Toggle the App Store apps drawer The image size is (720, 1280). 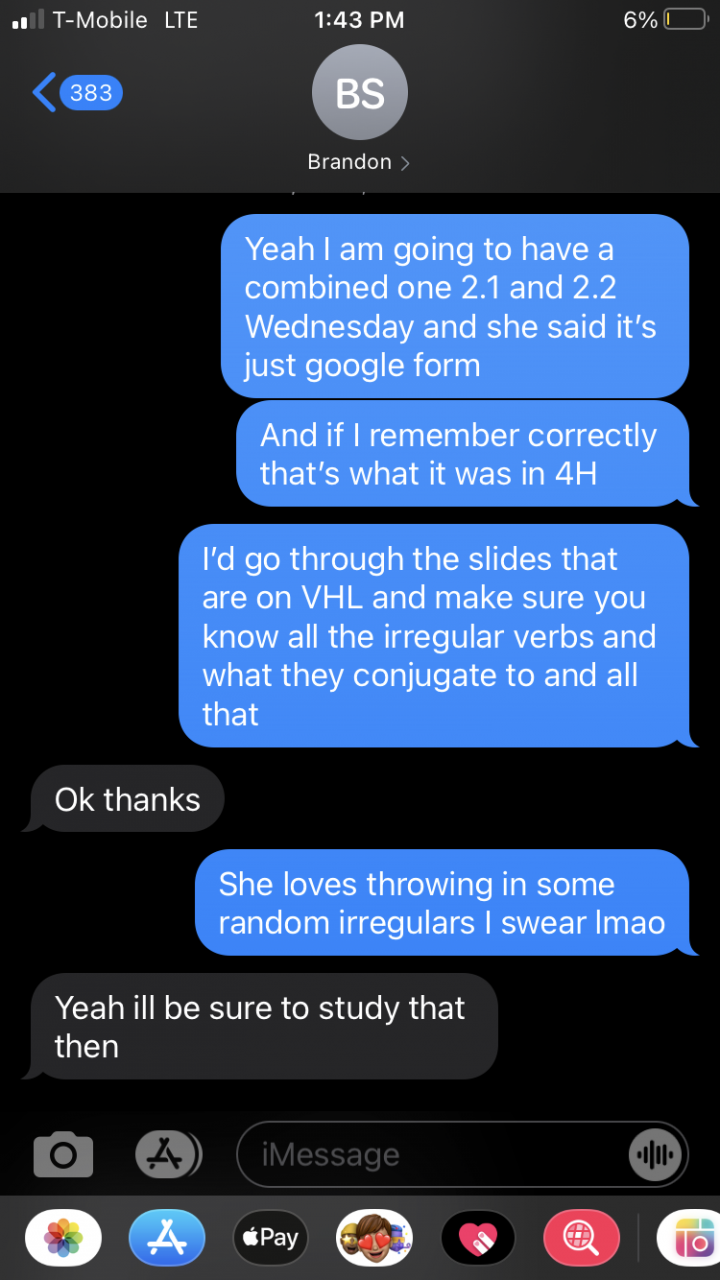click(x=167, y=1155)
